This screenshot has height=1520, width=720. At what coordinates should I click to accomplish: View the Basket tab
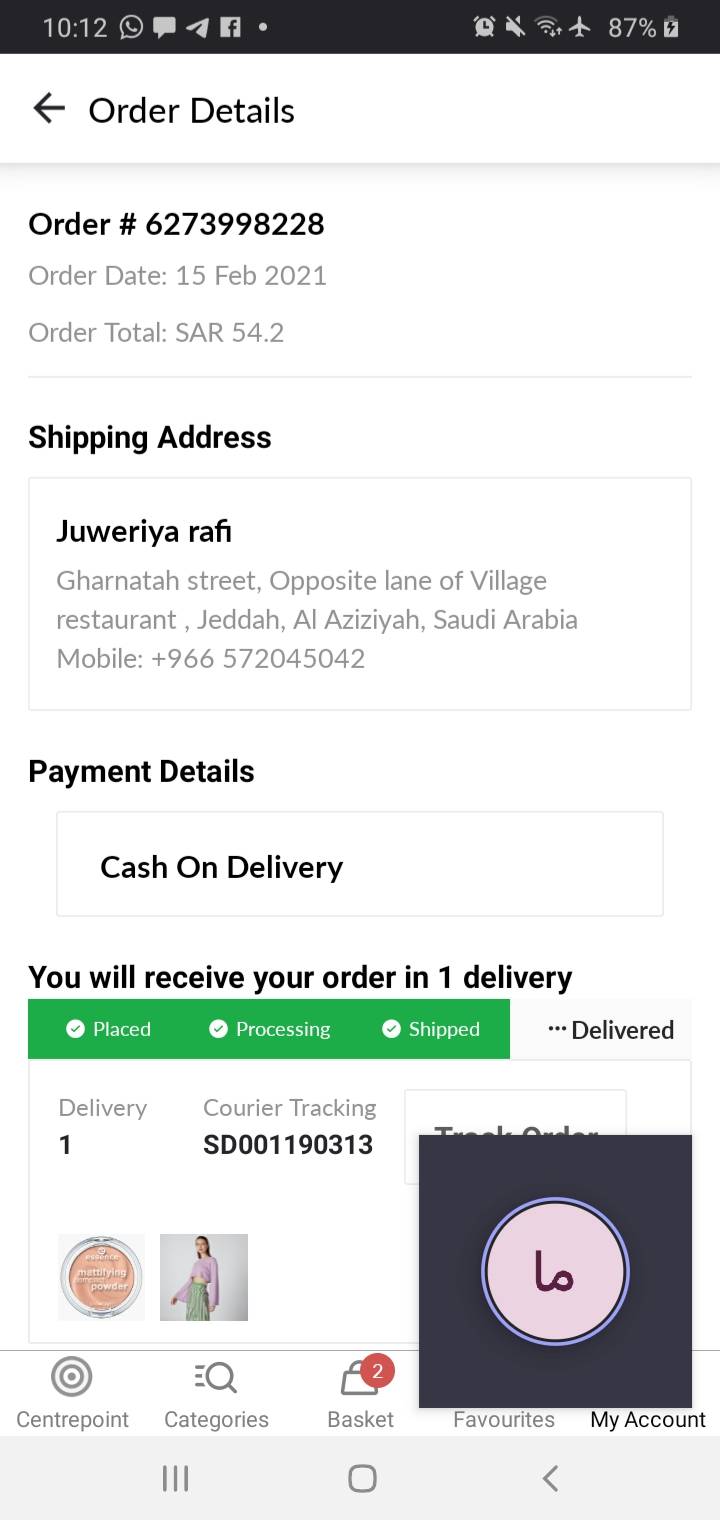360,1394
